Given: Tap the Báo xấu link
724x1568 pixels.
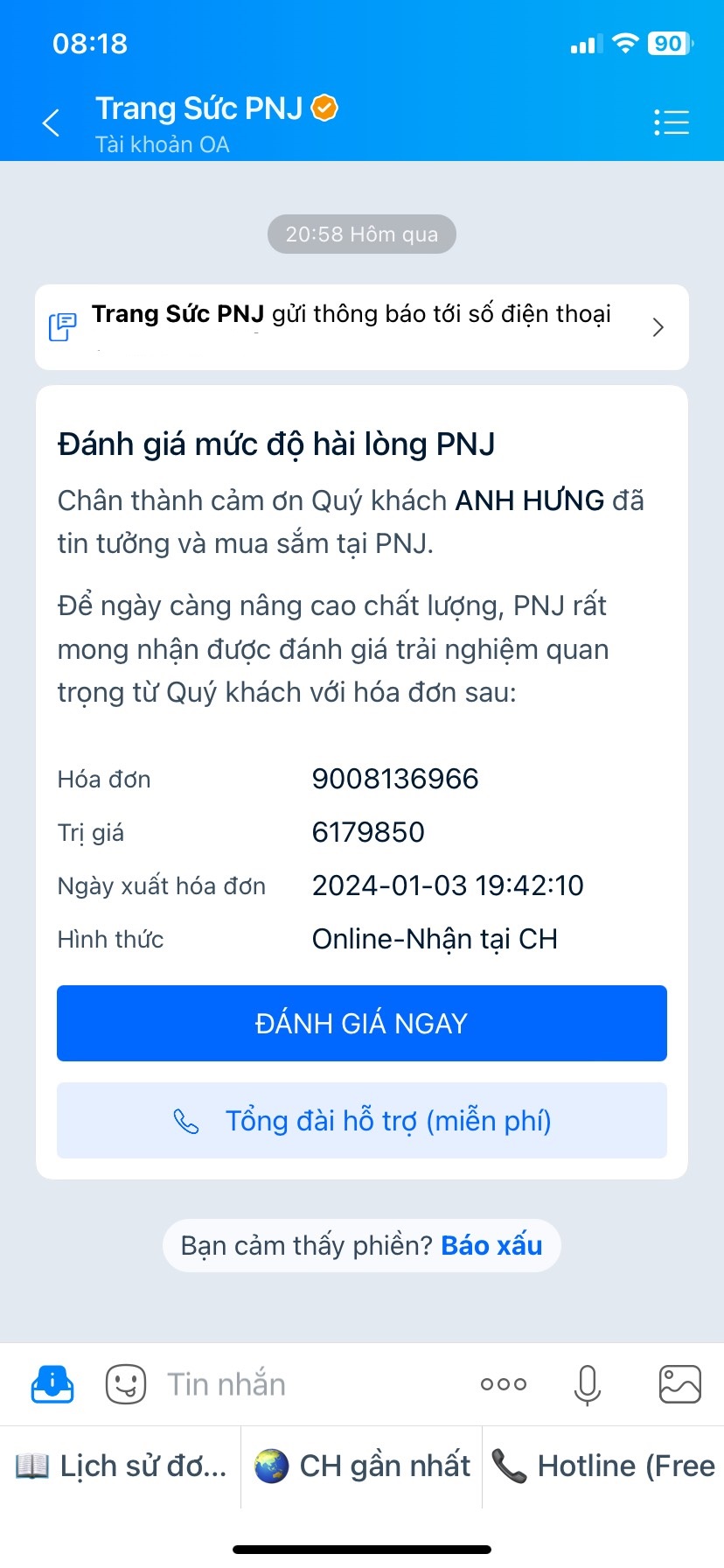Looking at the screenshot, I should point(491,1245).
